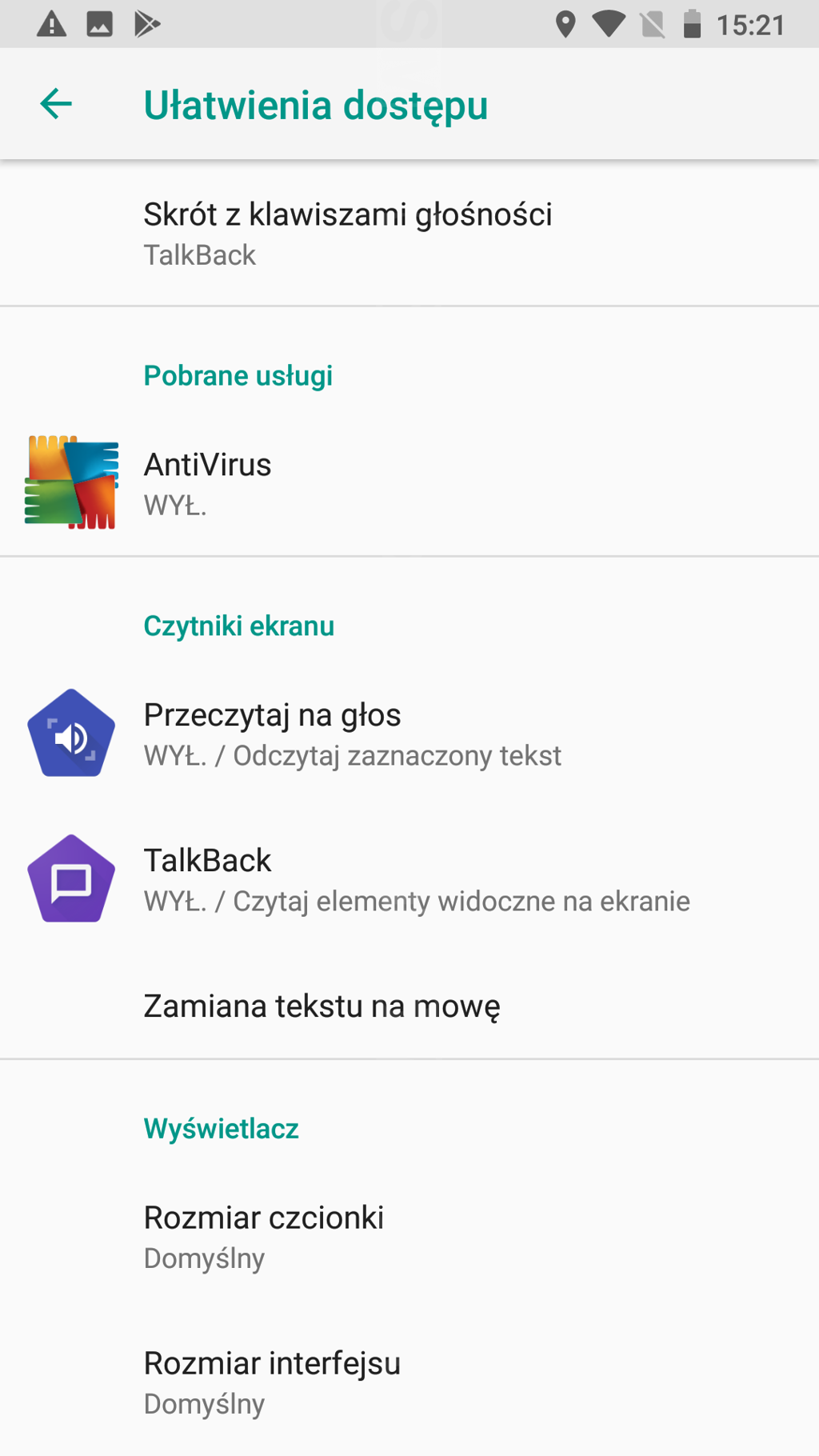
Task: Open Rozmiar interfejsu setting
Action: 272,1382
